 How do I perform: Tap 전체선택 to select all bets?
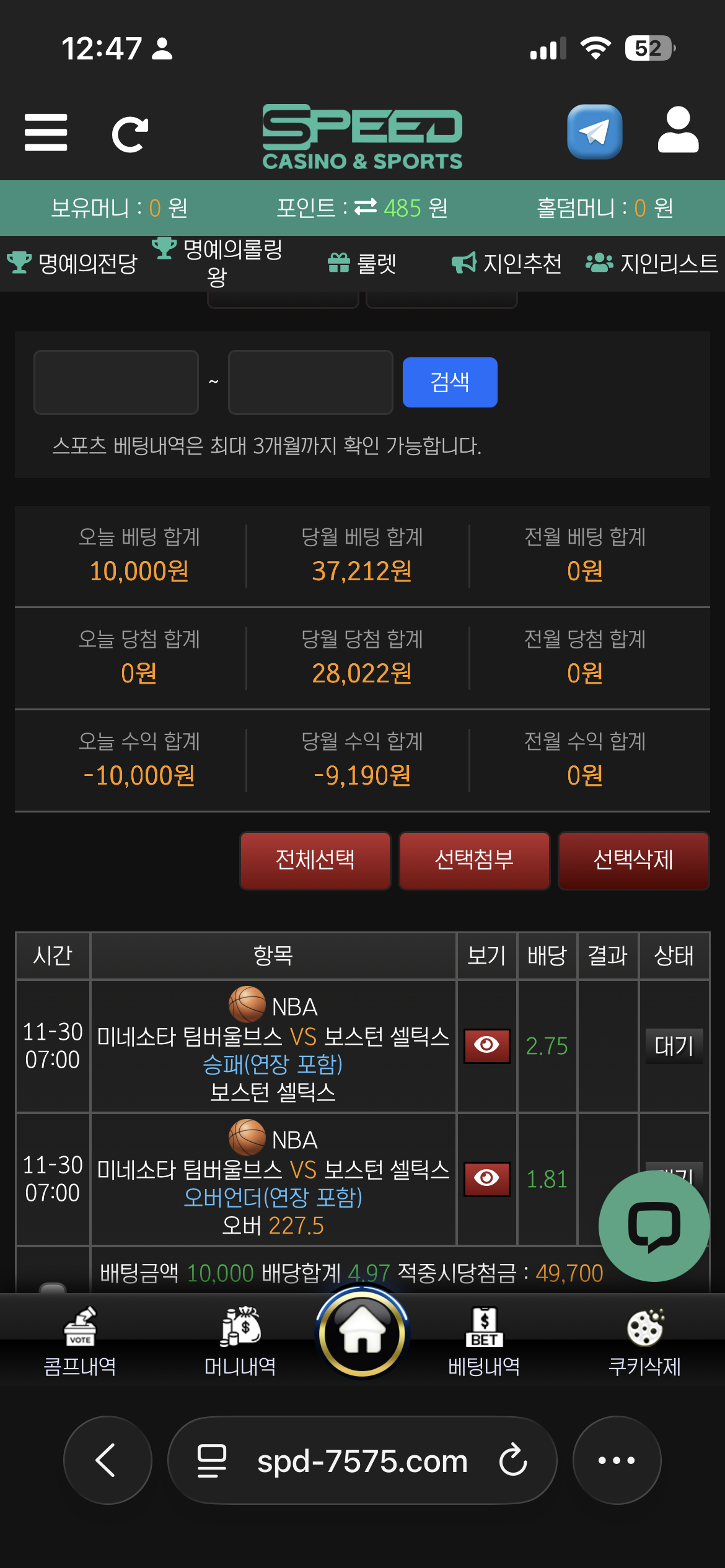click(x=315, y=860)
